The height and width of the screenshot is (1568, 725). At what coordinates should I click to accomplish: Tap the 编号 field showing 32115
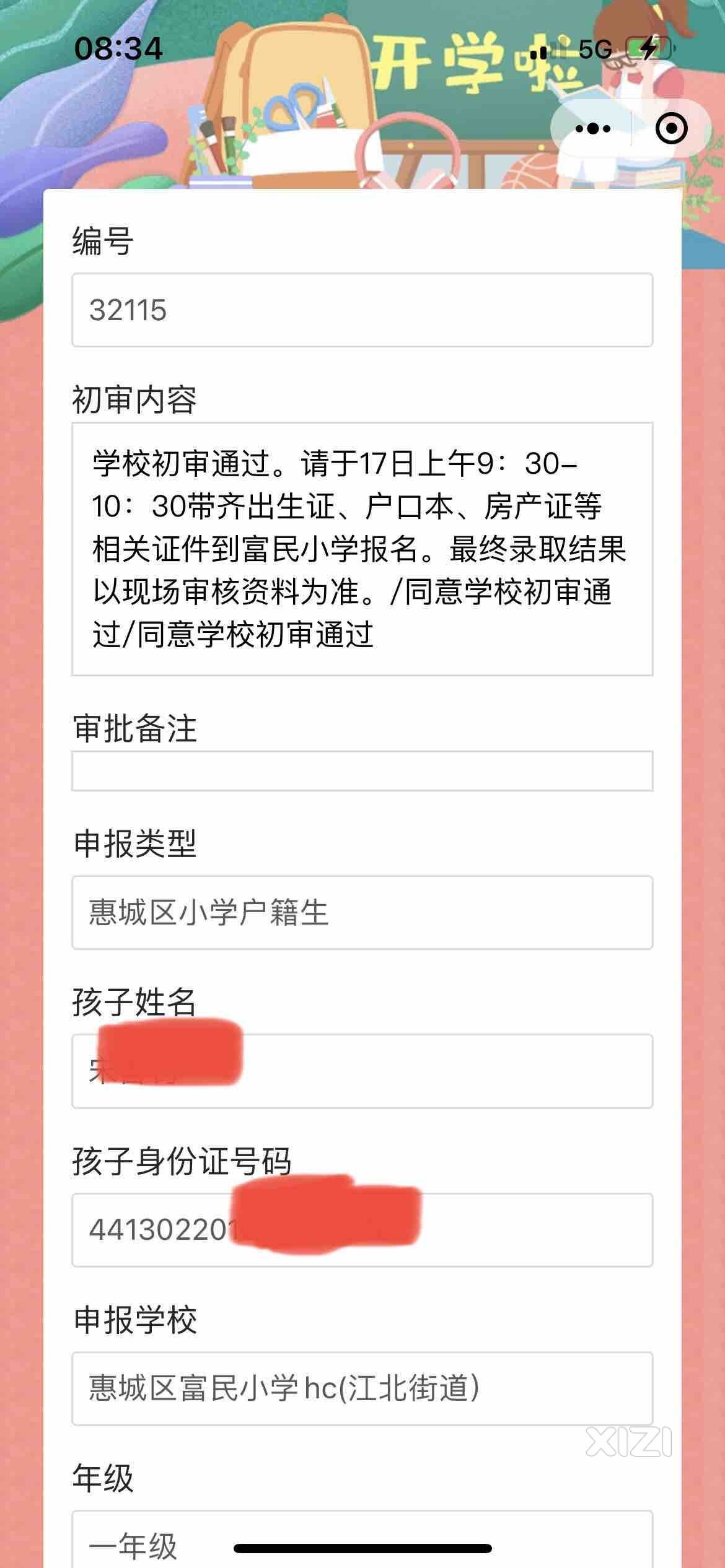[362, 310]
